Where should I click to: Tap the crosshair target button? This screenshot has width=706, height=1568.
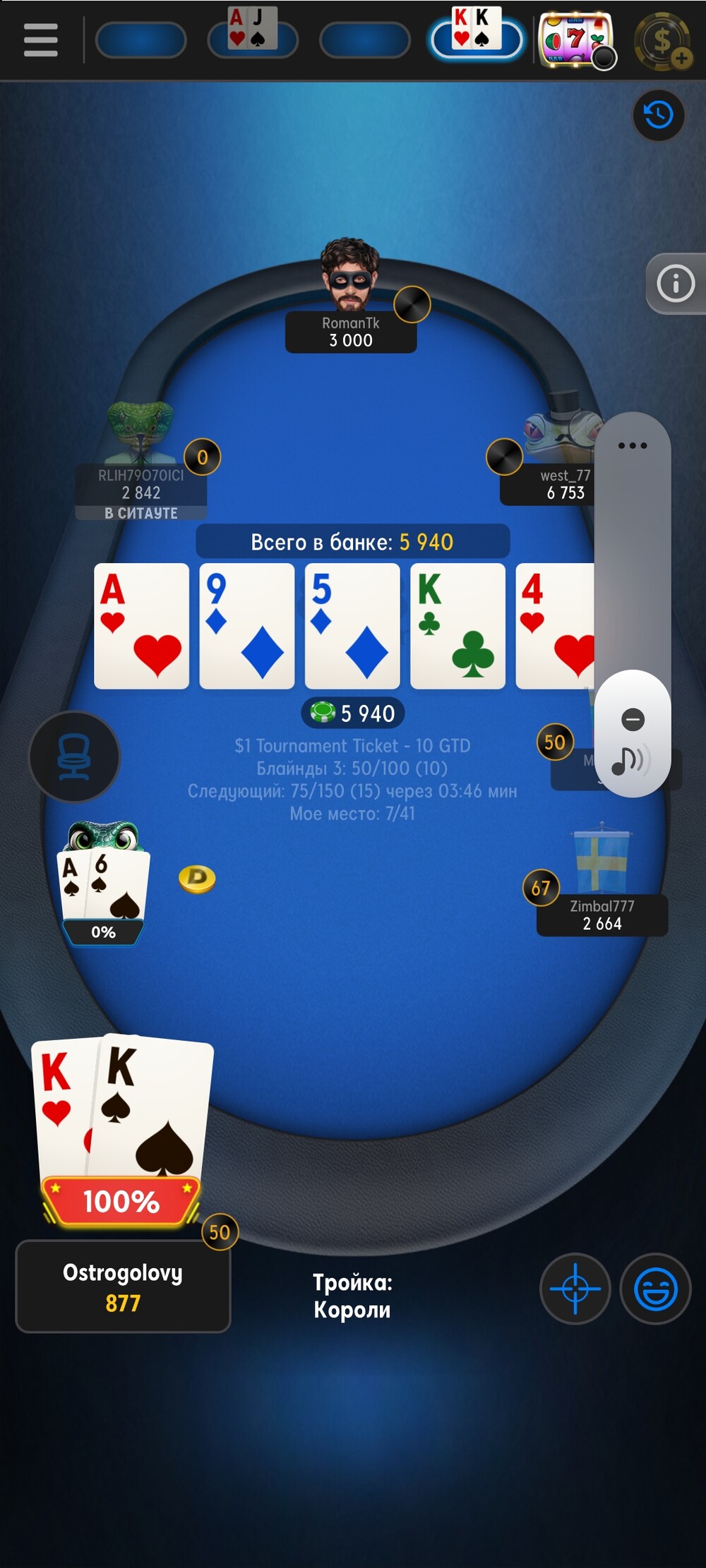575,1289
